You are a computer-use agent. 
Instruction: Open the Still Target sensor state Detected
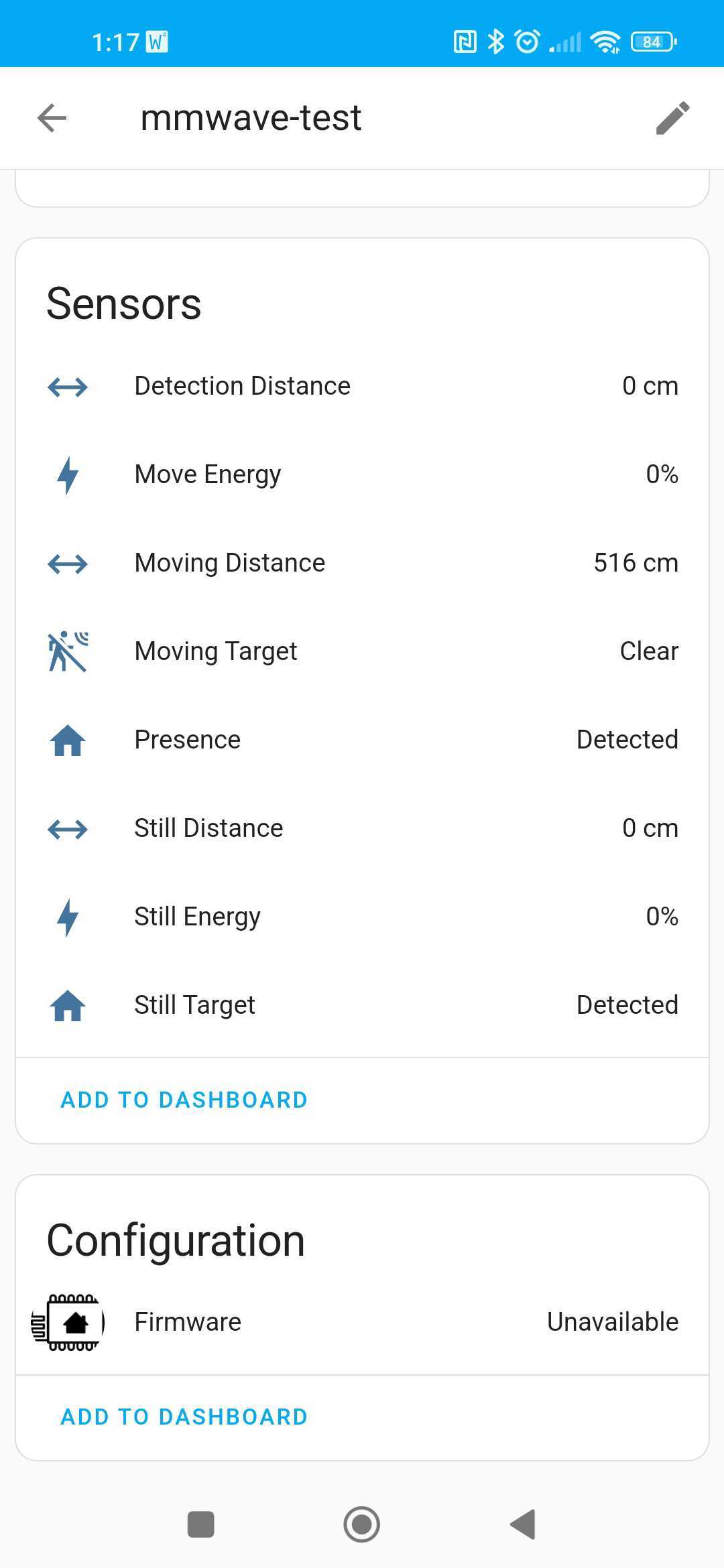pos(362,1005)
